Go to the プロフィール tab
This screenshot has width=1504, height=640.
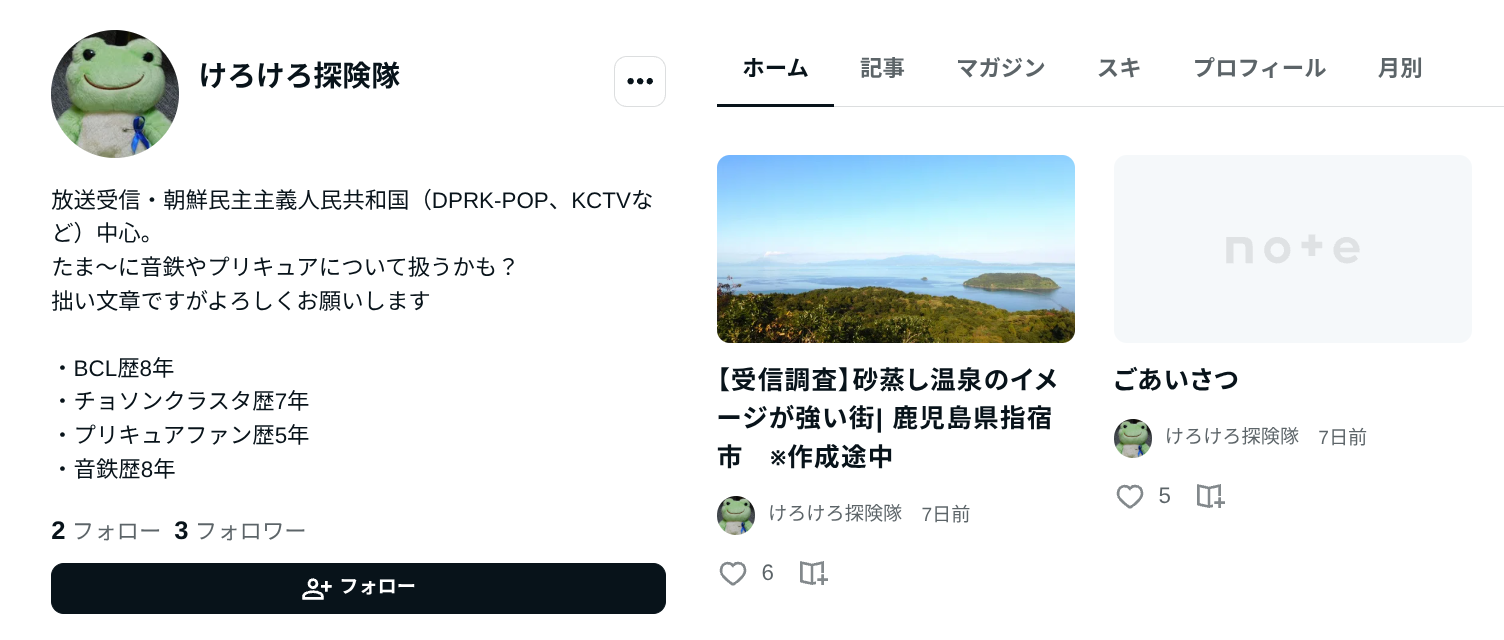[1259, 68]
